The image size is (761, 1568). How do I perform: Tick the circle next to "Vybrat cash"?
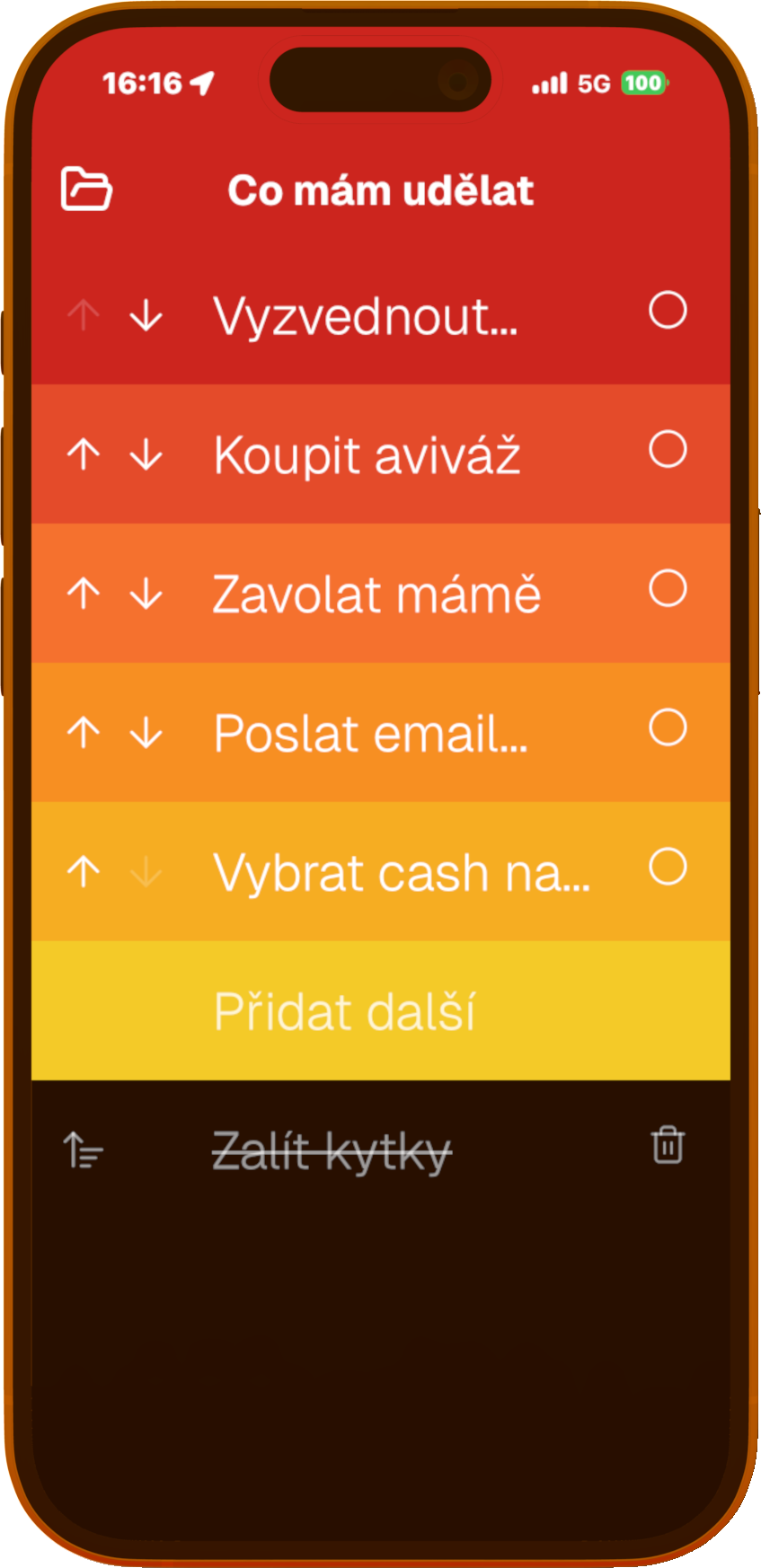click(x=667, y=868)
